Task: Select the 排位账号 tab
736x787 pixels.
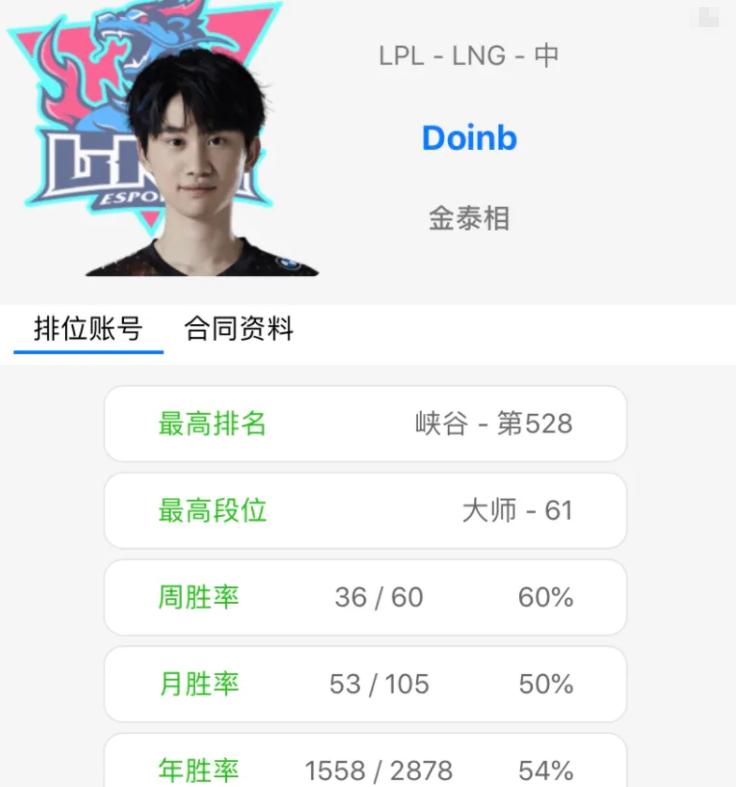Action: coord(87,329)
